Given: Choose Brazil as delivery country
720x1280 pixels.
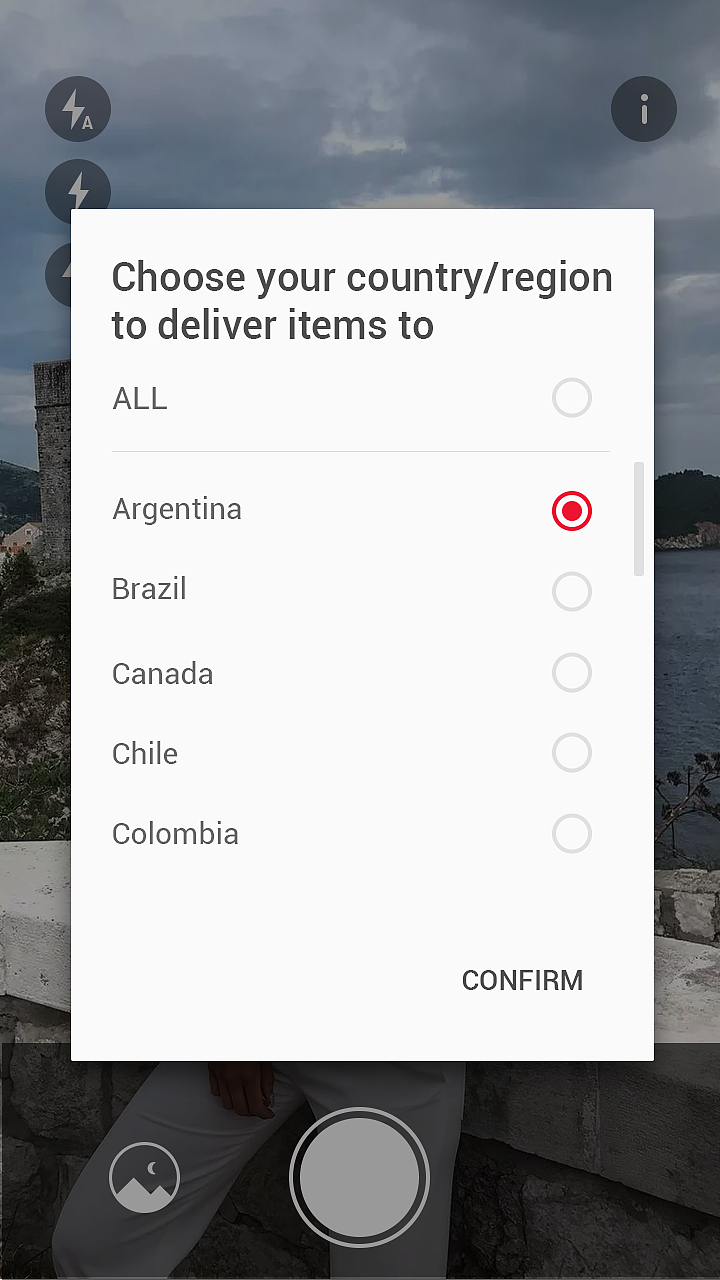Looking at the screenshot, I should coord(571,591).
